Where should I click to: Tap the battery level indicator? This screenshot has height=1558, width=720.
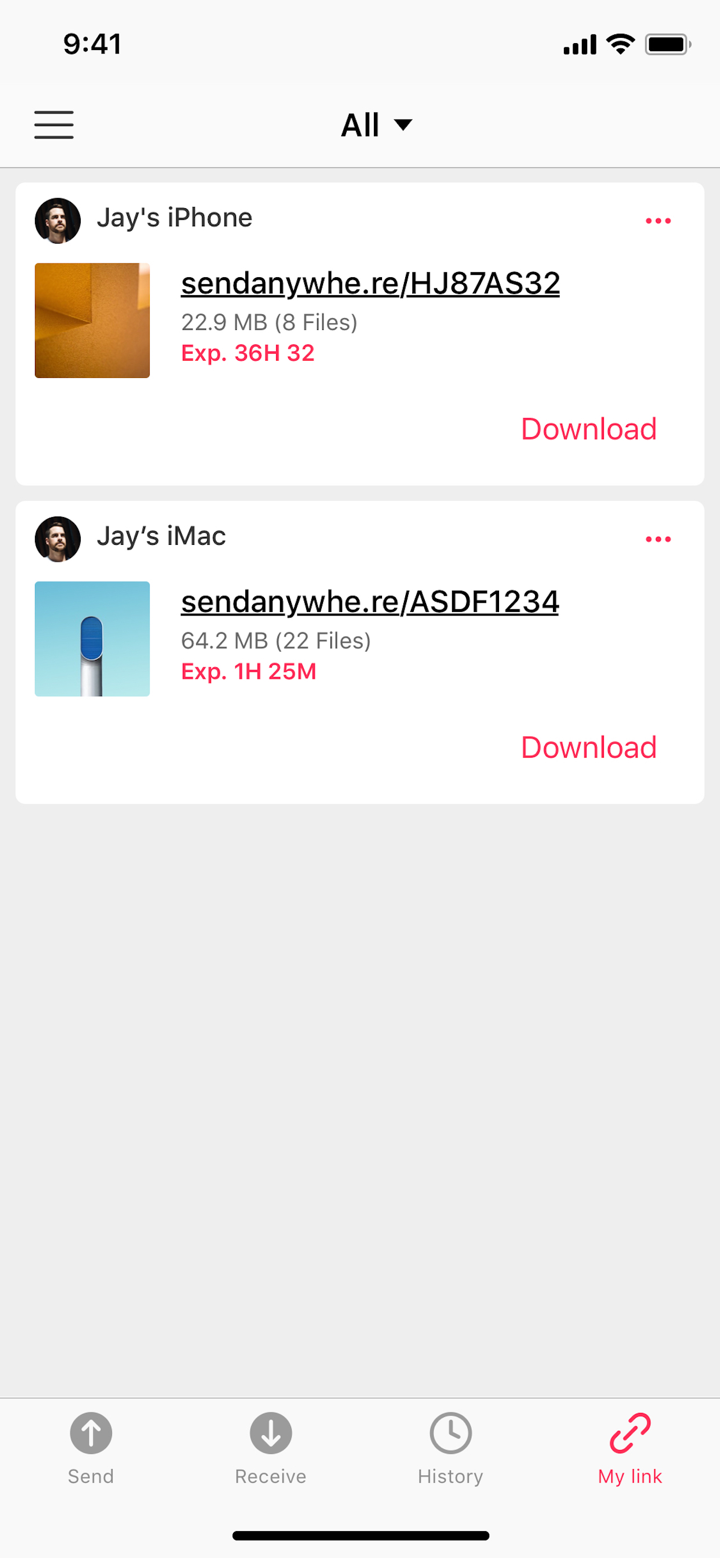pos(668,43)
